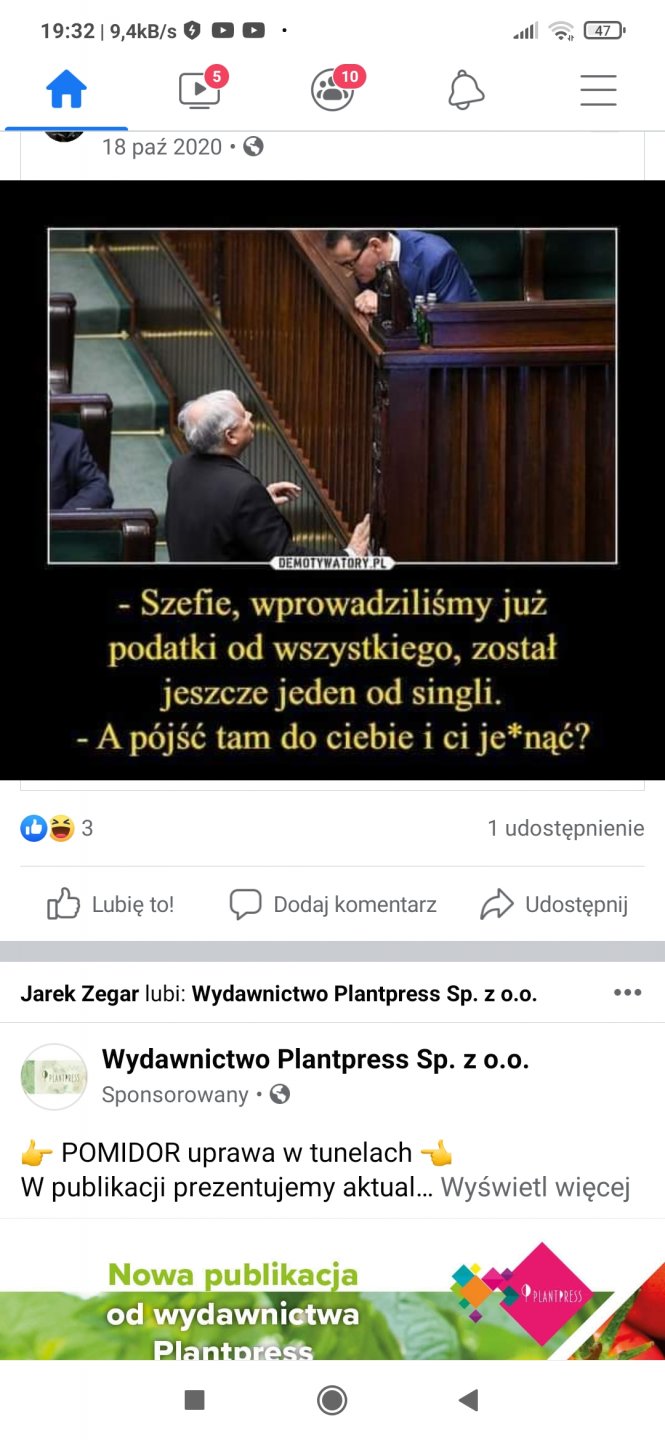
Task: Open Wydawnictwo Plantpress Sp. z o.o. page
Action: click(x=315, y=1059)
